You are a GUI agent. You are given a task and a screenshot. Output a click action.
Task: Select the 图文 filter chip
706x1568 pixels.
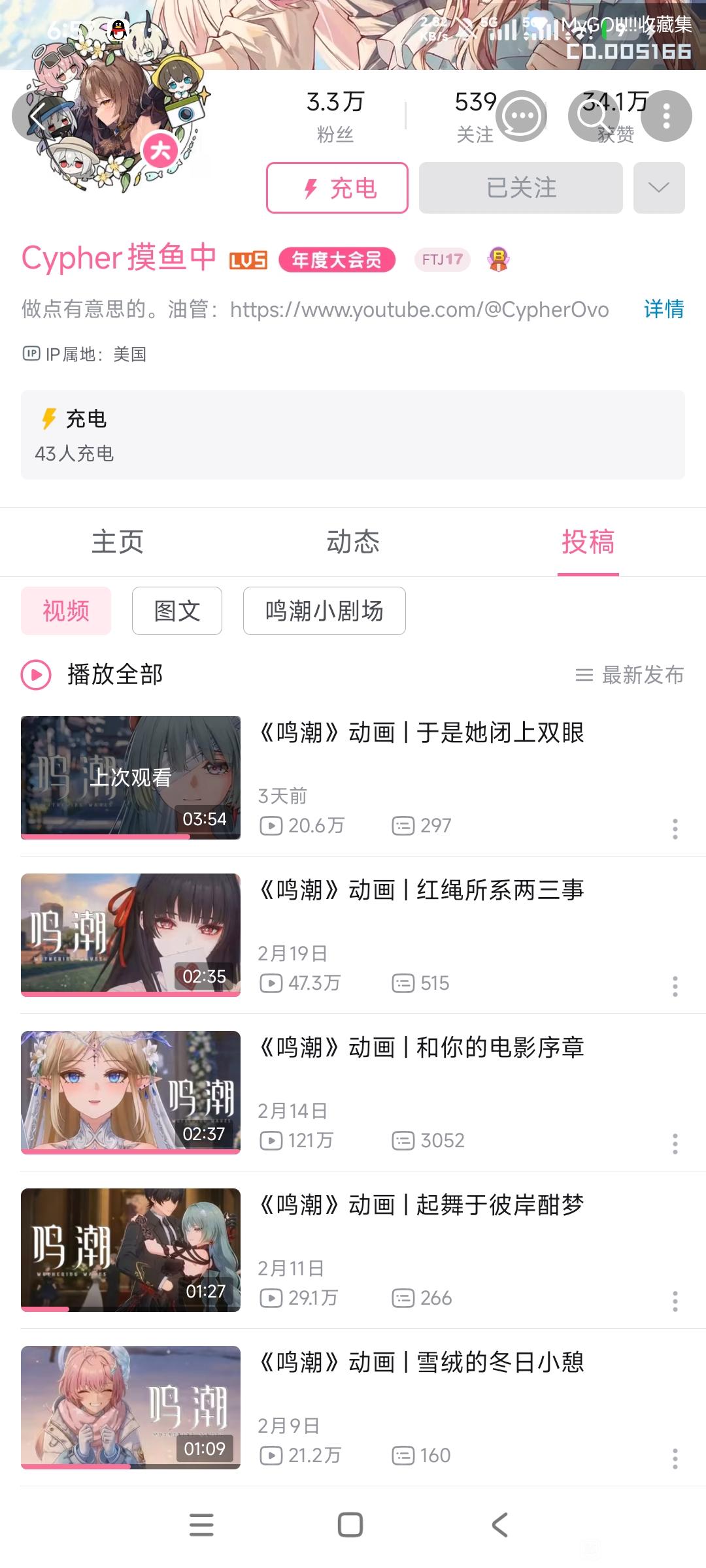(x=177, y=612)
